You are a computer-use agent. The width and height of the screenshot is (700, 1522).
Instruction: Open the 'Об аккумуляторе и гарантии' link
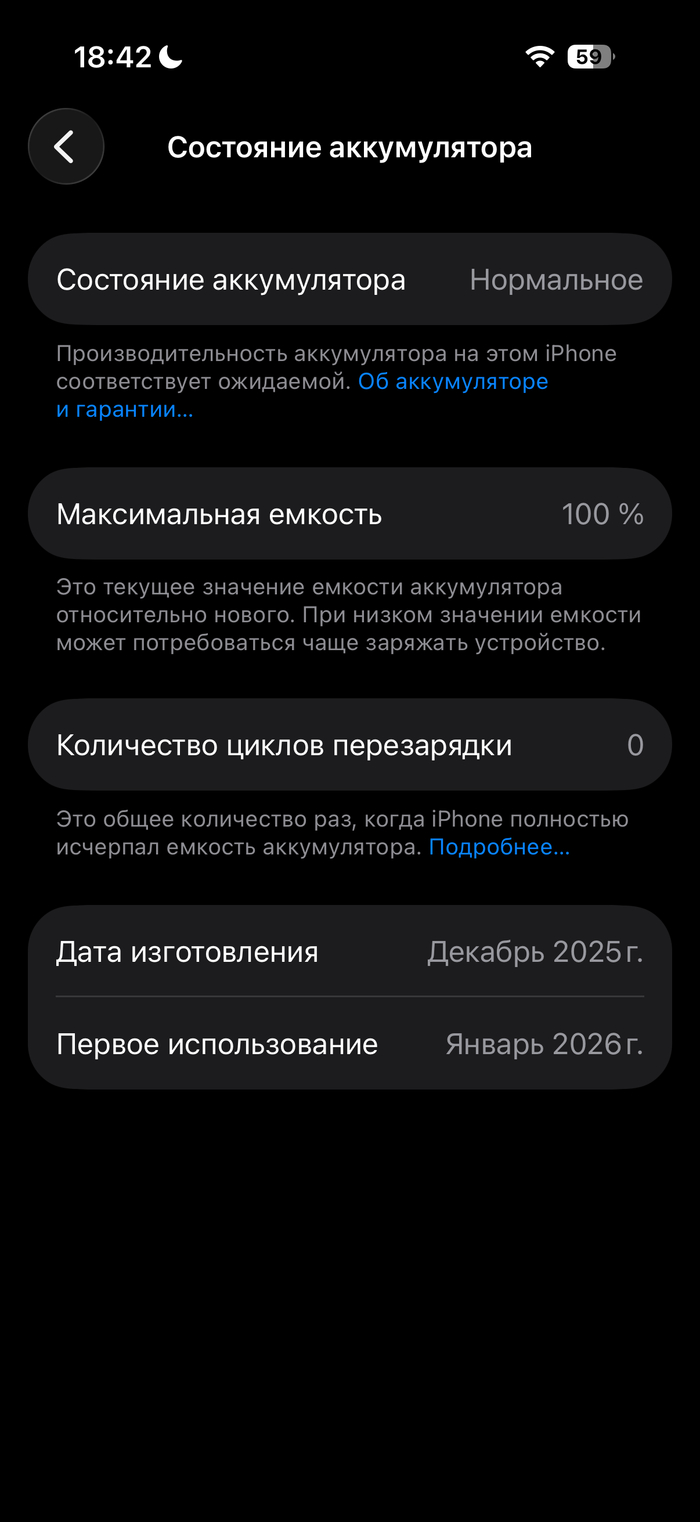tap(452, 382)
